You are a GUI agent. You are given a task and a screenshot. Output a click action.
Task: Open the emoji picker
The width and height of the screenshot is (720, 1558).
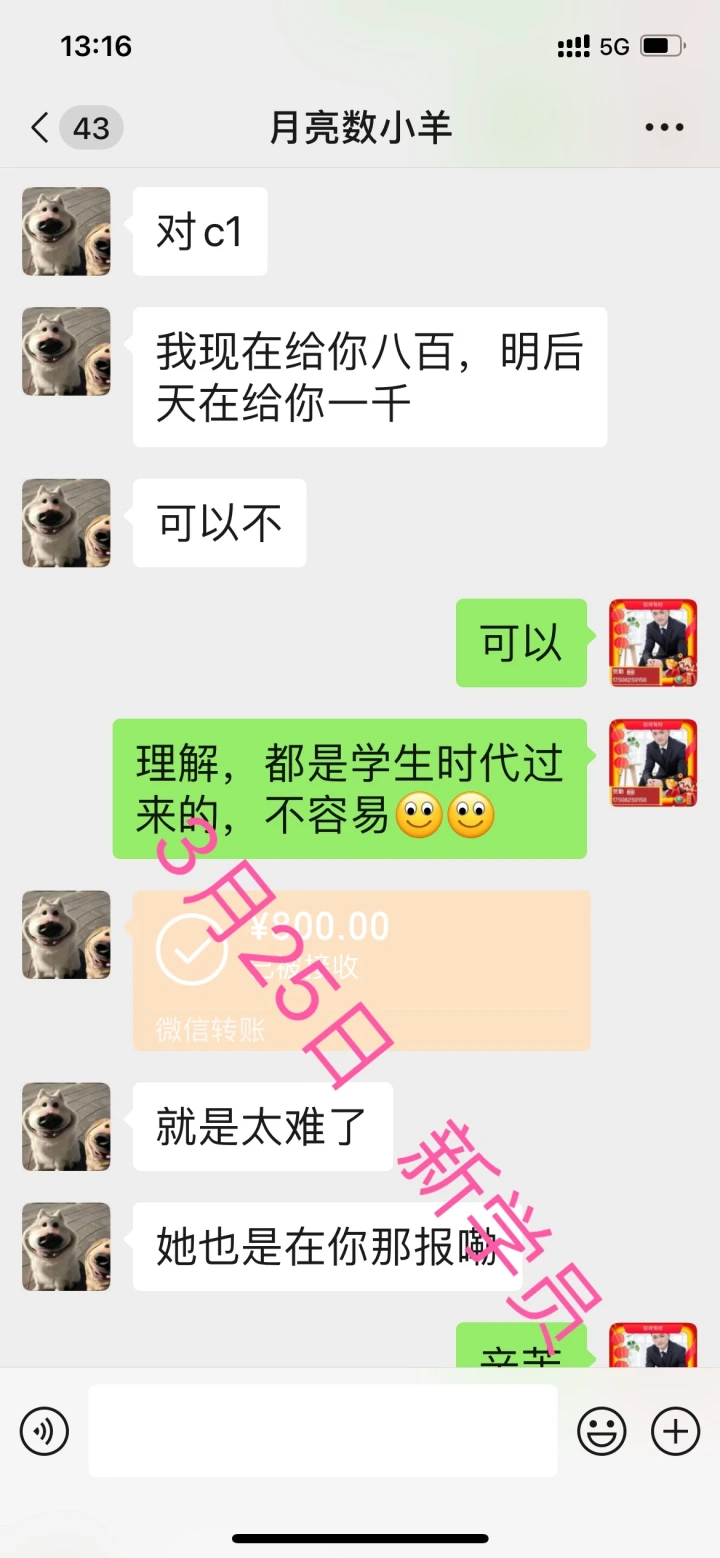pyautogui.click(x=602, y=1431)
